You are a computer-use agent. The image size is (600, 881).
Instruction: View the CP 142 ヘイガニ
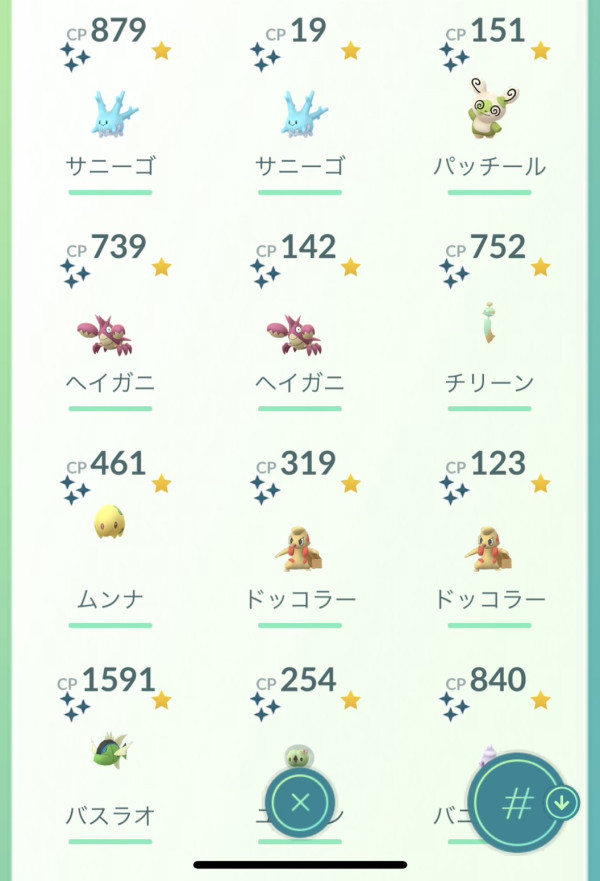coord(300,334)
